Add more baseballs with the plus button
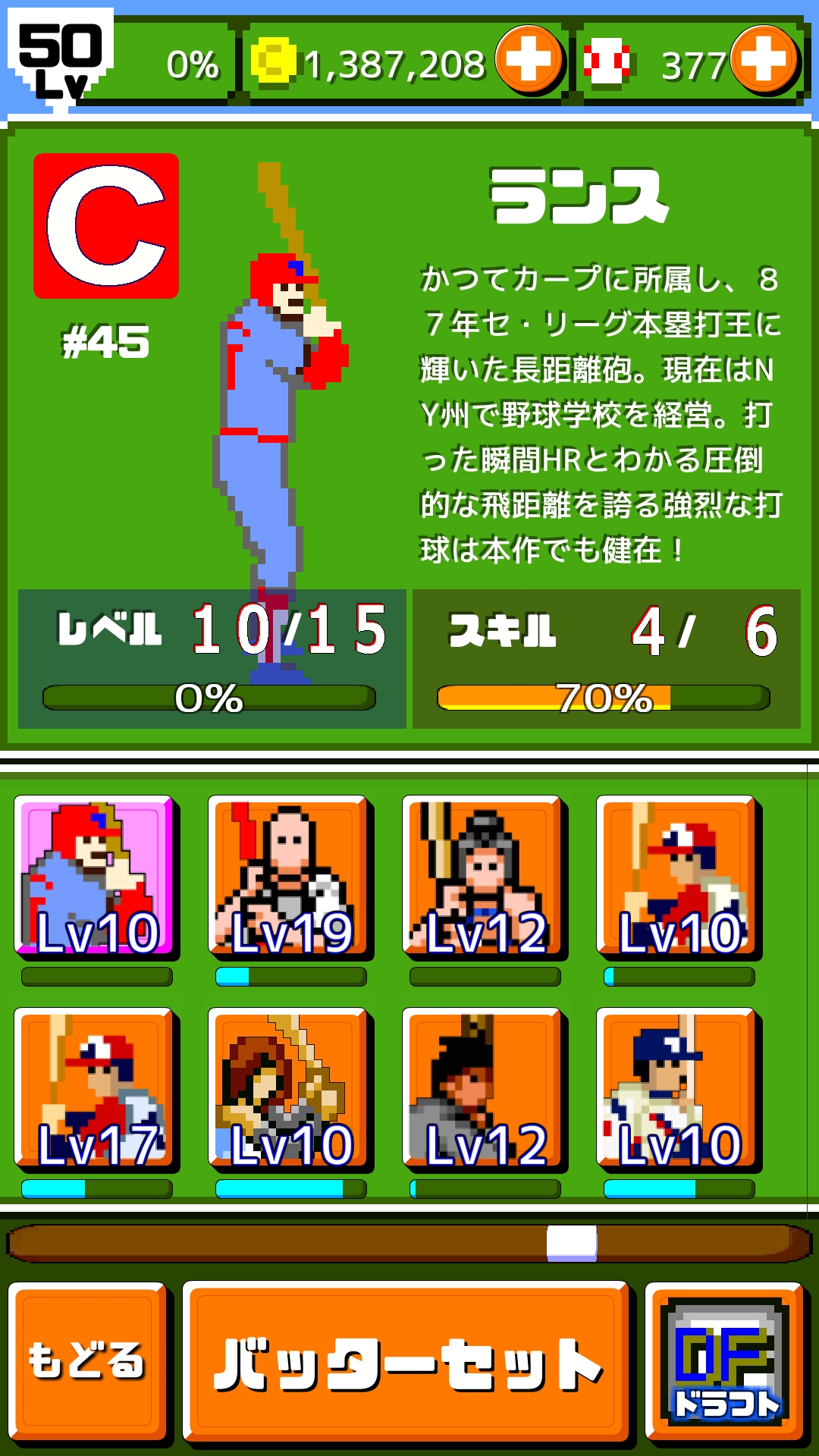The width and height of the screenshot is (819, 1456). point(764,59)
